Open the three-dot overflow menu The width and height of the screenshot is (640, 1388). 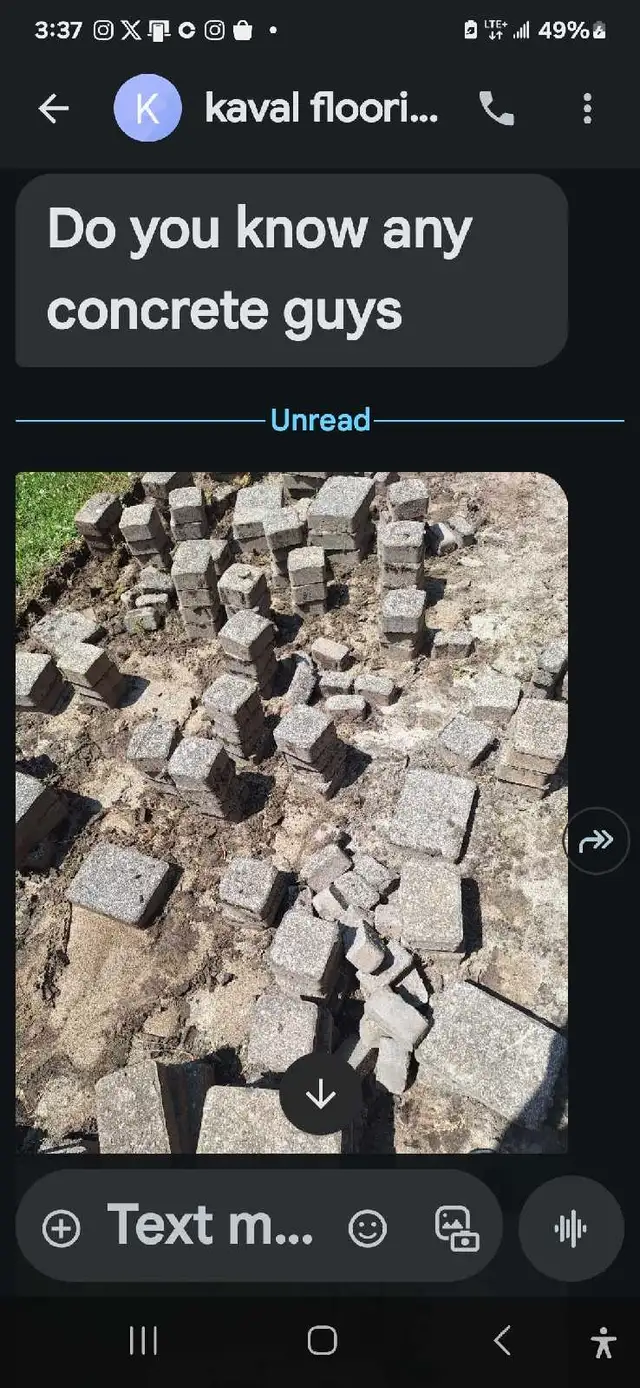[x=587, y=108]
